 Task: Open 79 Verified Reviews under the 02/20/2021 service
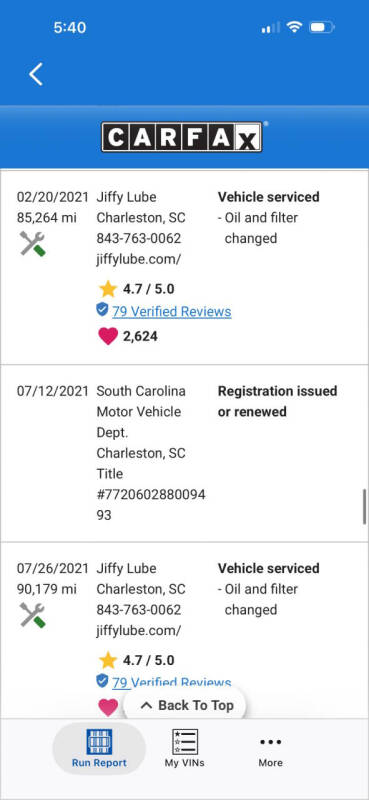coord(171,311)
